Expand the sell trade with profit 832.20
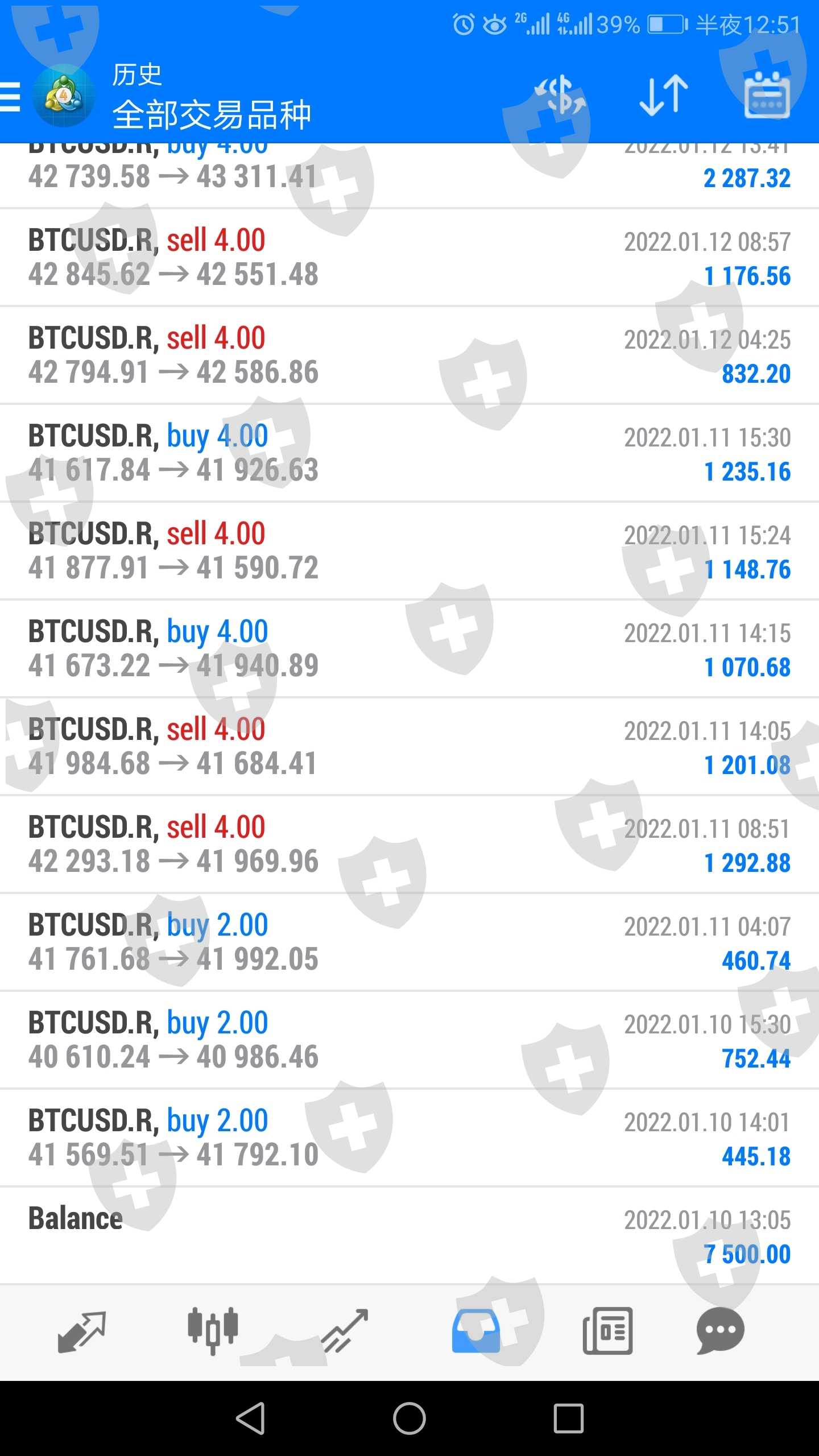 (409, 355)
